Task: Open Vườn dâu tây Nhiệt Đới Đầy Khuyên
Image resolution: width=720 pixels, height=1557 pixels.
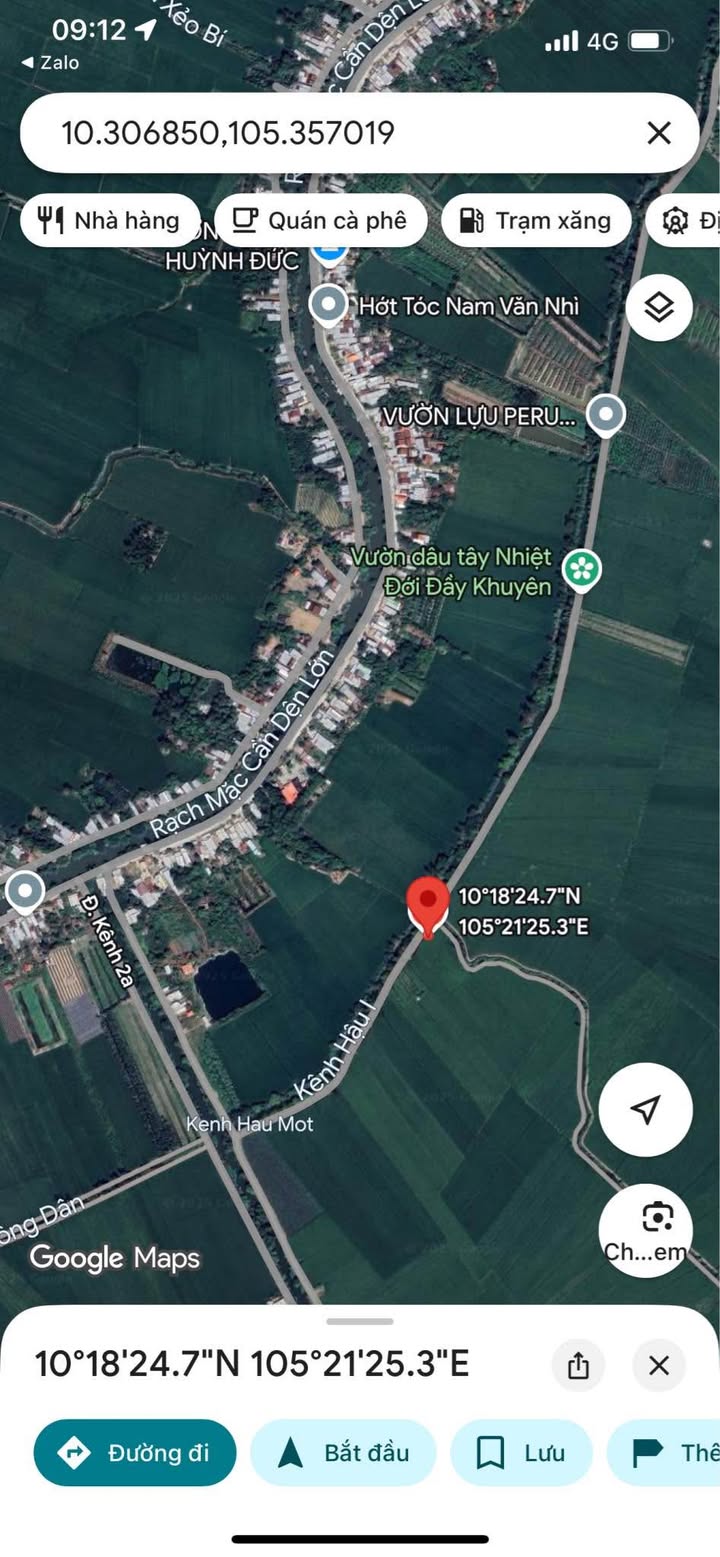Action: [580, 570]
